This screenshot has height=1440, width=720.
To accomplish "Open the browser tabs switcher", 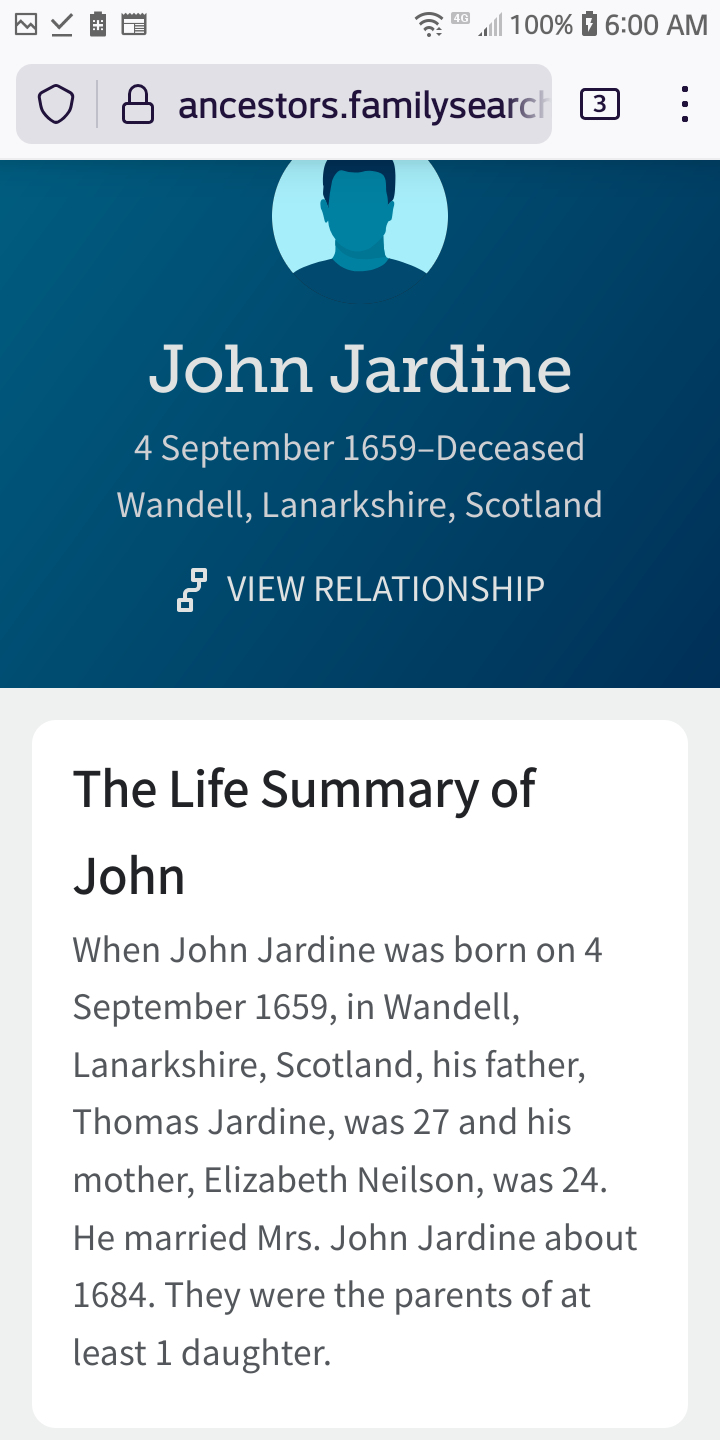I will click(x=600, y=104).
